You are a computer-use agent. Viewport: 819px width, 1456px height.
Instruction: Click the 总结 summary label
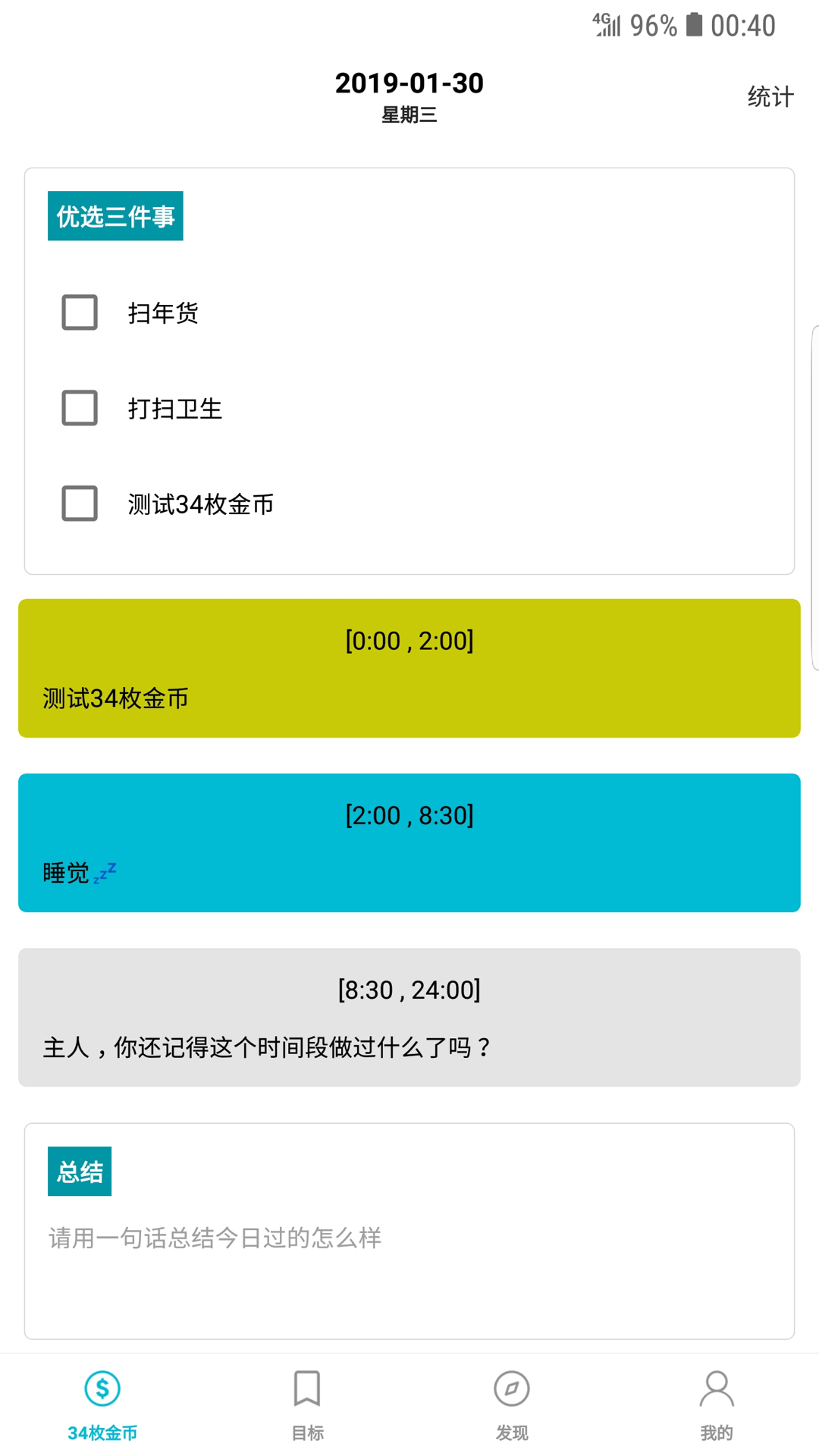coord(80,1170)
